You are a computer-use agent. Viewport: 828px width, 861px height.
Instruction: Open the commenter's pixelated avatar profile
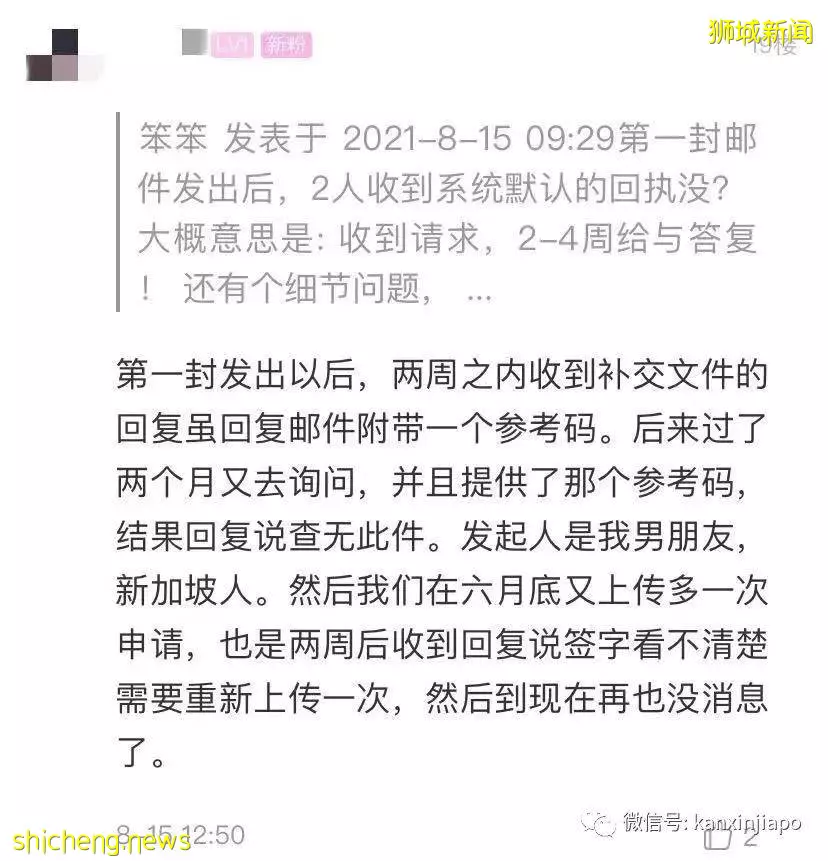52,56
